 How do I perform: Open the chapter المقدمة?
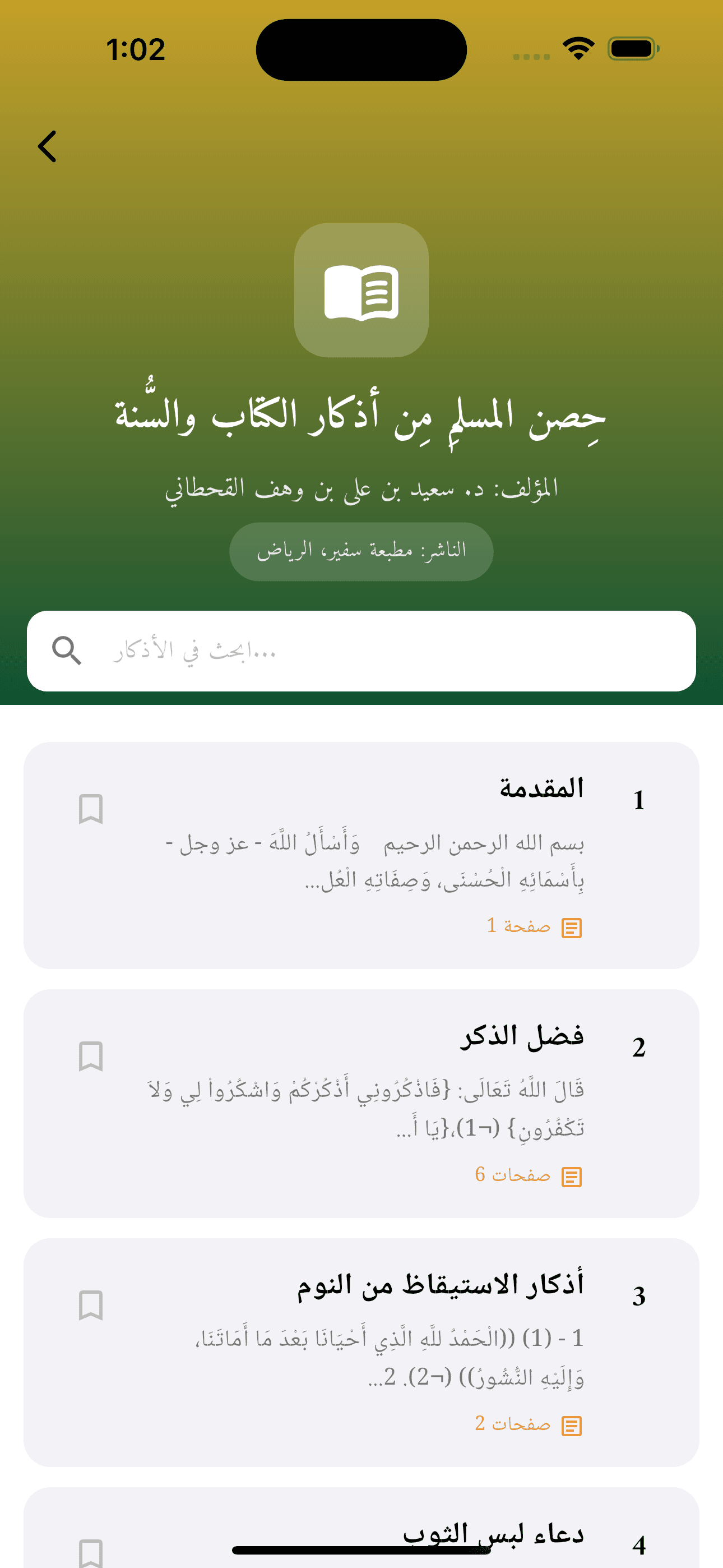tap(361, 855)
